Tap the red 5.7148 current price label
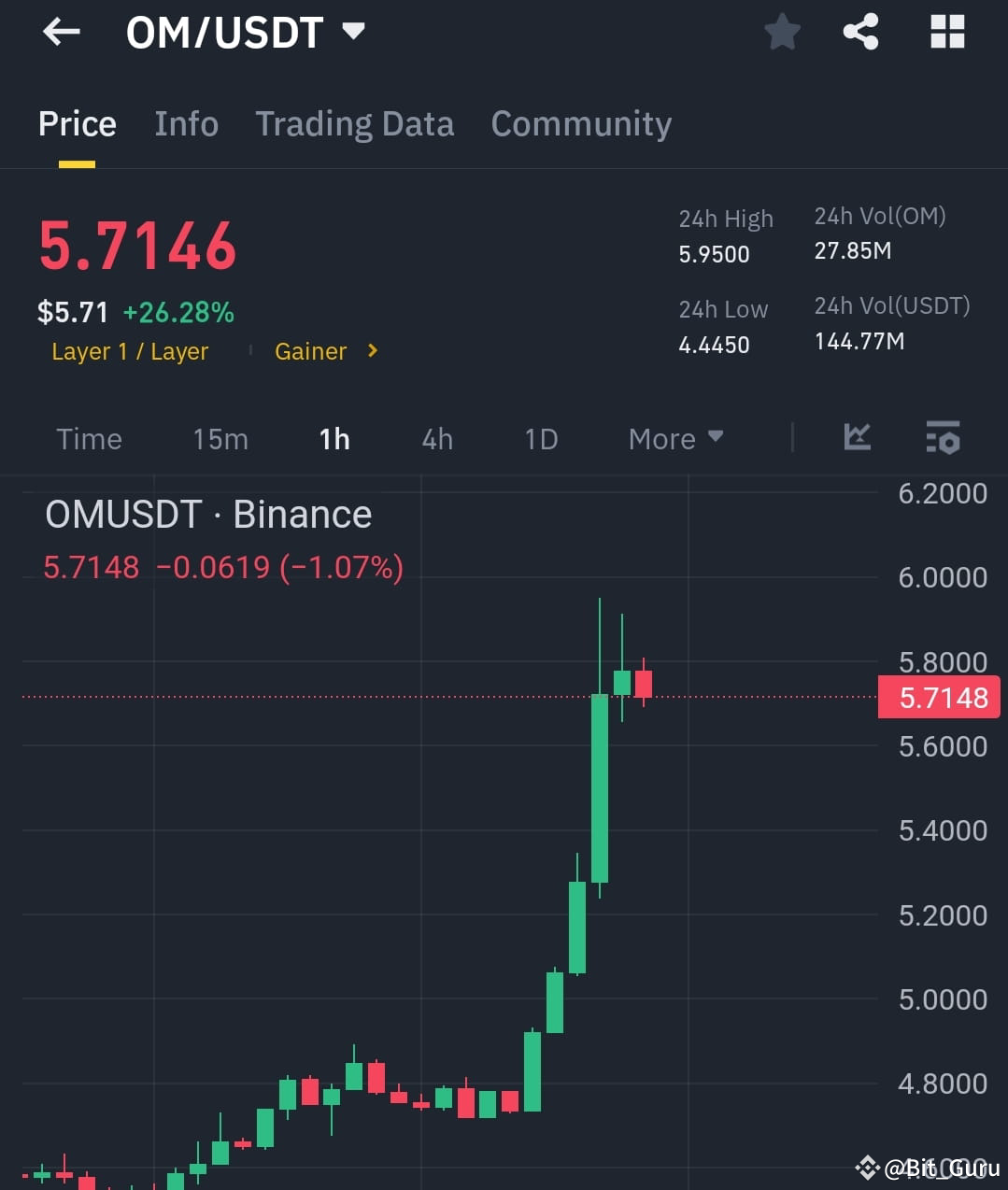Viewport: 1008px width, 1190px height. click(x=938, y=697)
